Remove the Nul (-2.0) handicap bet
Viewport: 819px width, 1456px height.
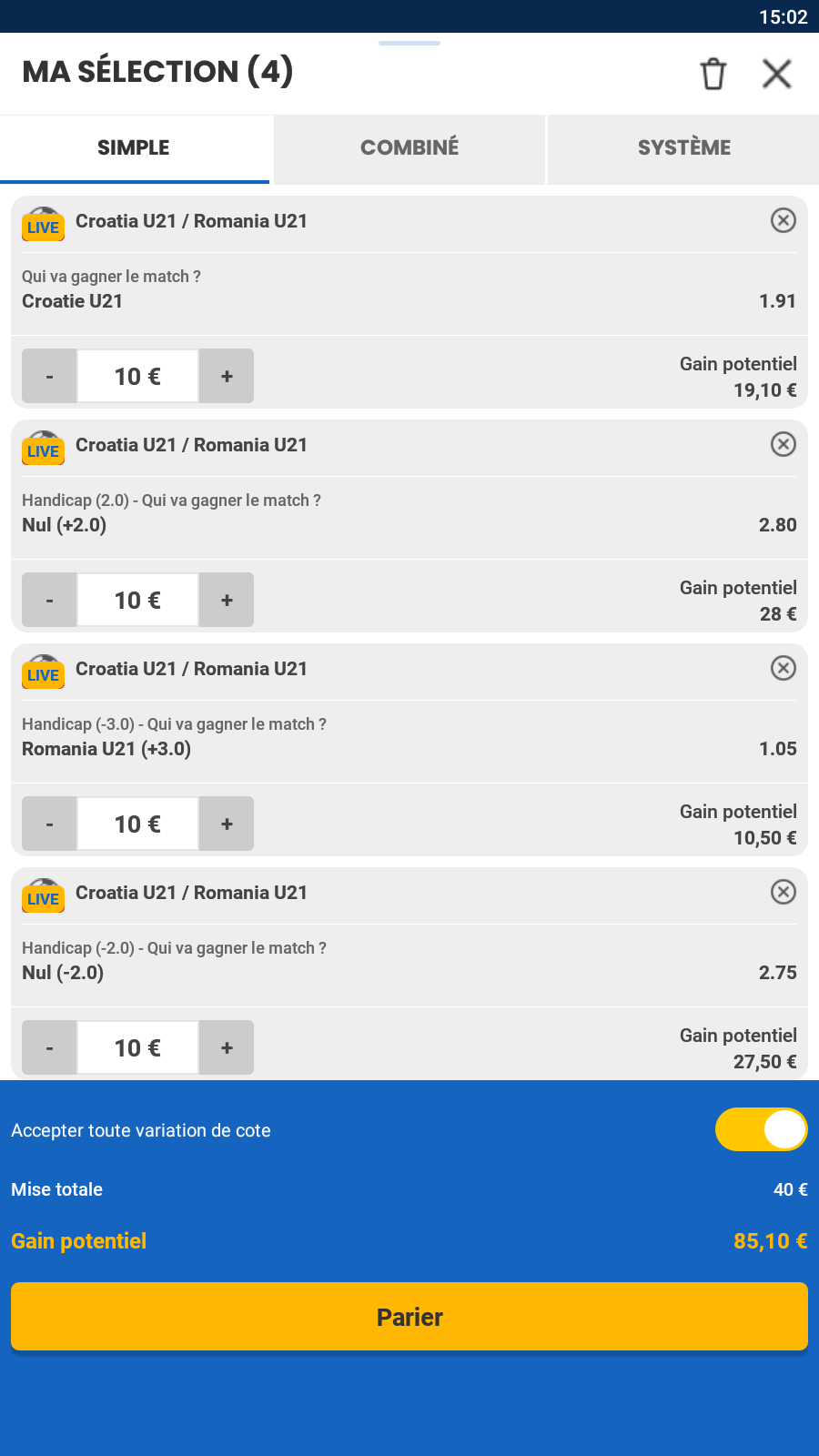click(x=783, y=892)
